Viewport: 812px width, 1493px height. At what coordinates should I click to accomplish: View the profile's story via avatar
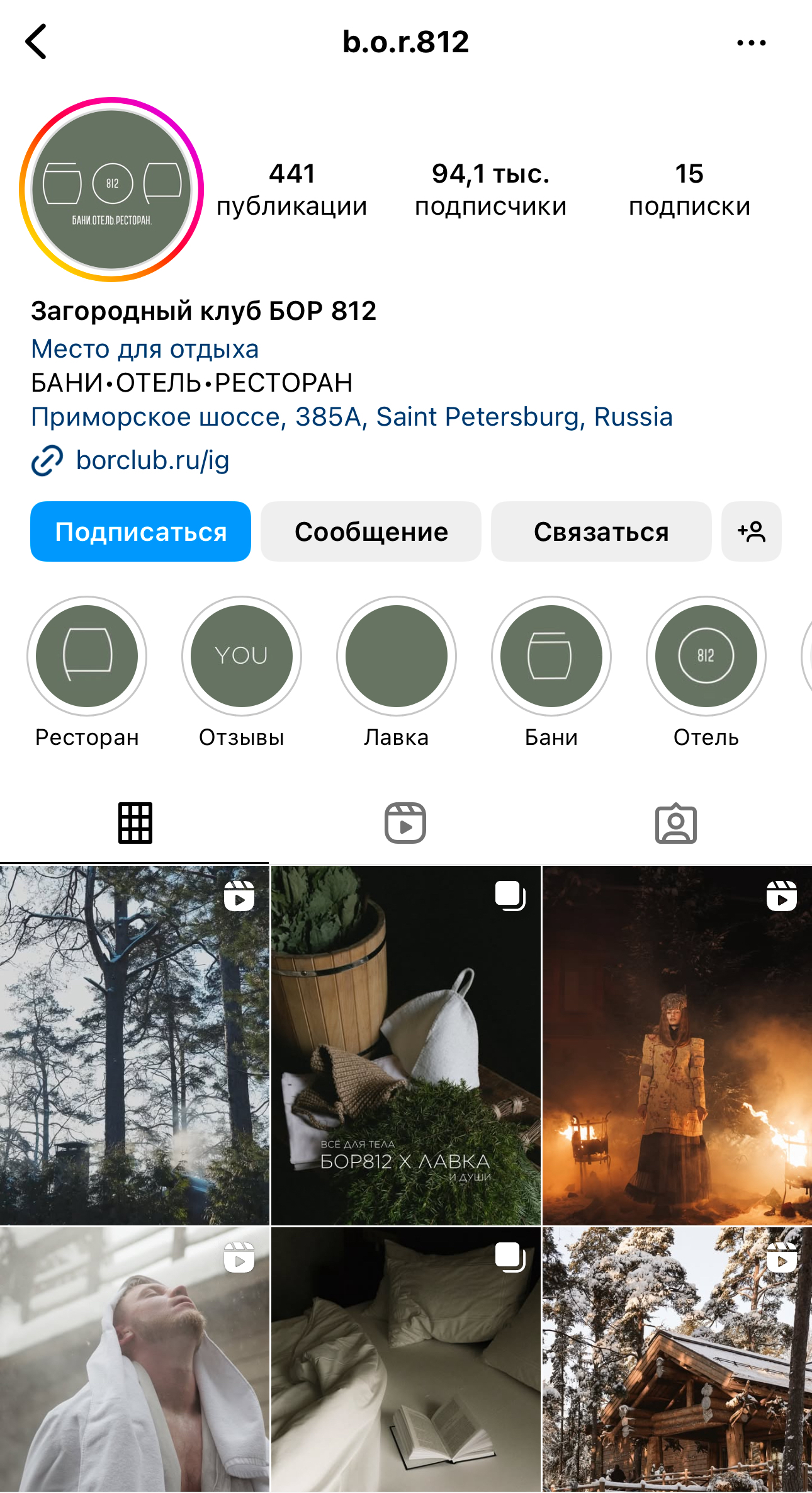click(x=111, y=190)
